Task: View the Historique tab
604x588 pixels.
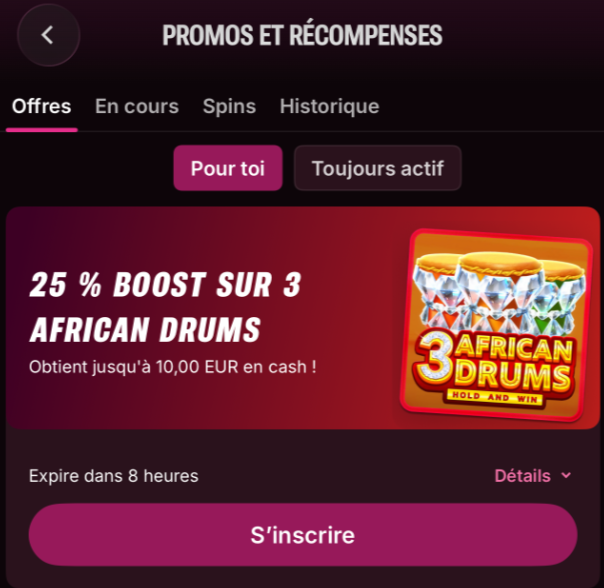Action: (329, 106)
